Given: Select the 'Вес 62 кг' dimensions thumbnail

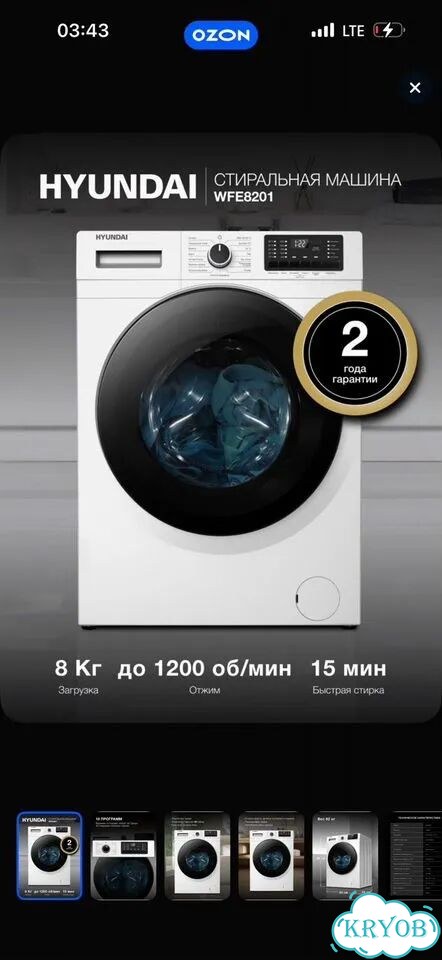Looking at the screenshot, I should click(345, 855).
